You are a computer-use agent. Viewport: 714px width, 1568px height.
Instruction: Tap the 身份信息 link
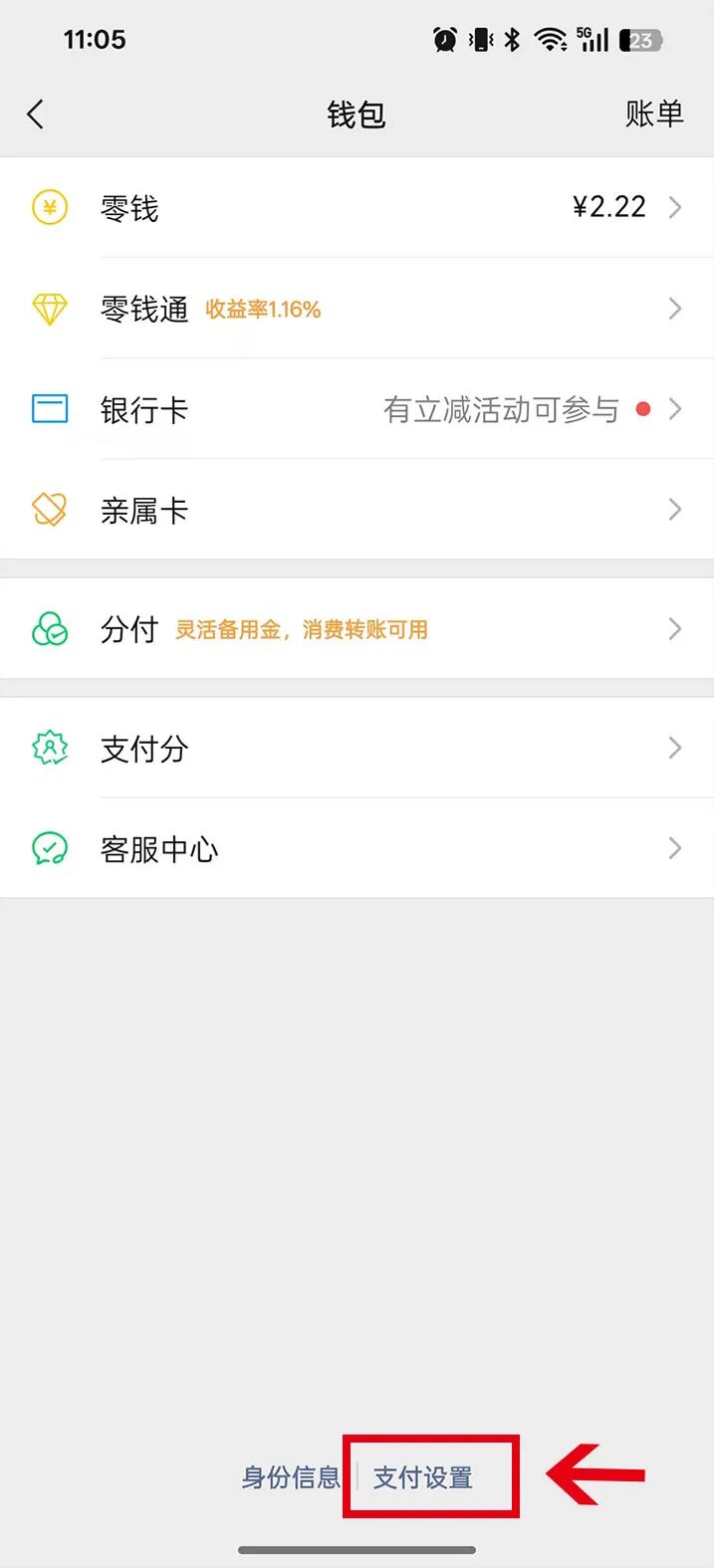point(291,1477)
